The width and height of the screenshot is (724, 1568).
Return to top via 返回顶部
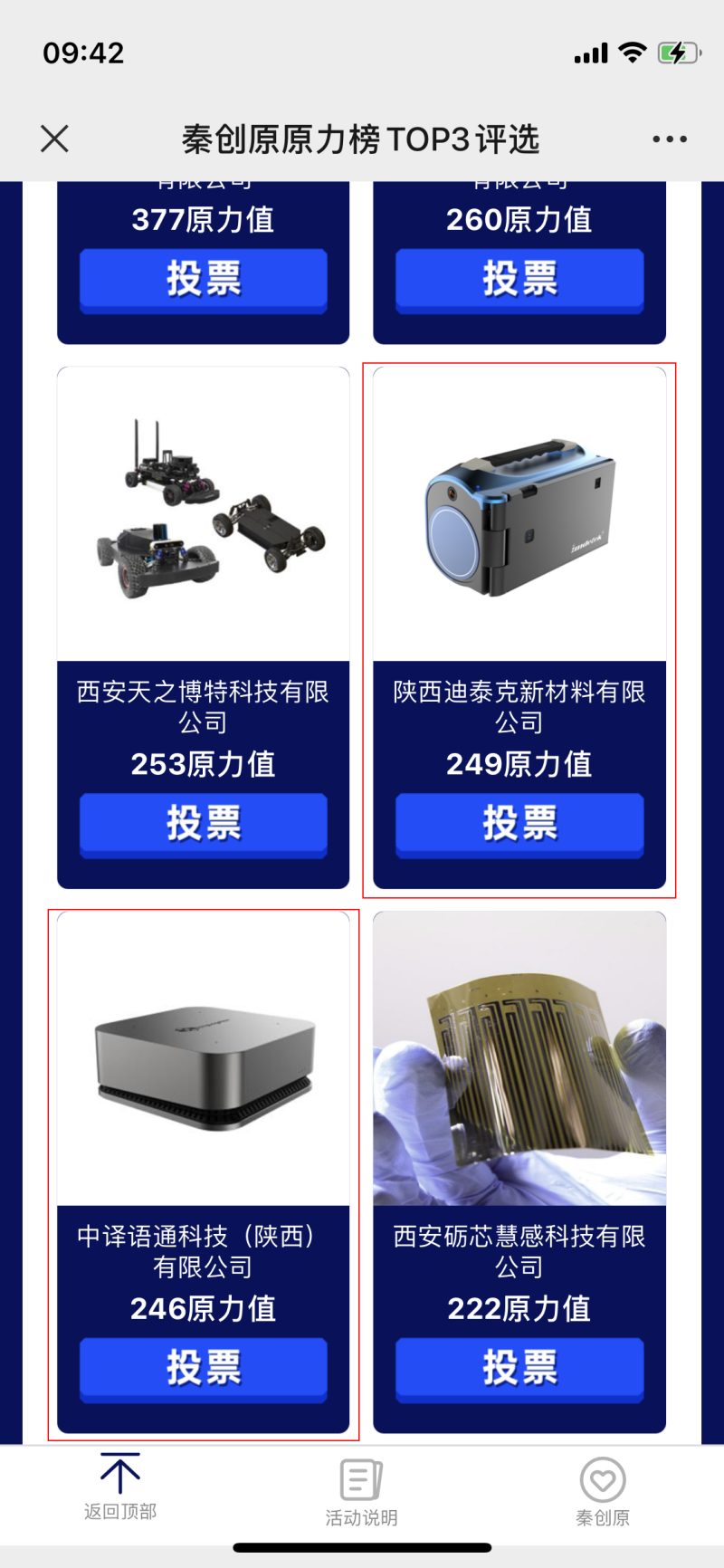point(120,1487)
